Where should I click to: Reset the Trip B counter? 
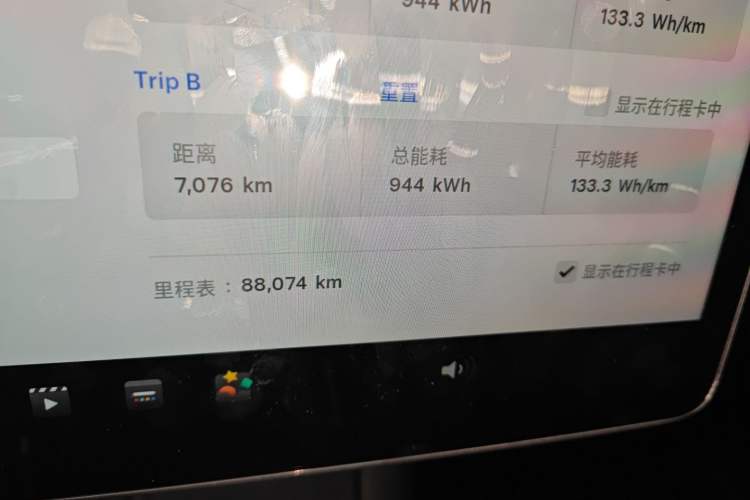coord(398,92)
